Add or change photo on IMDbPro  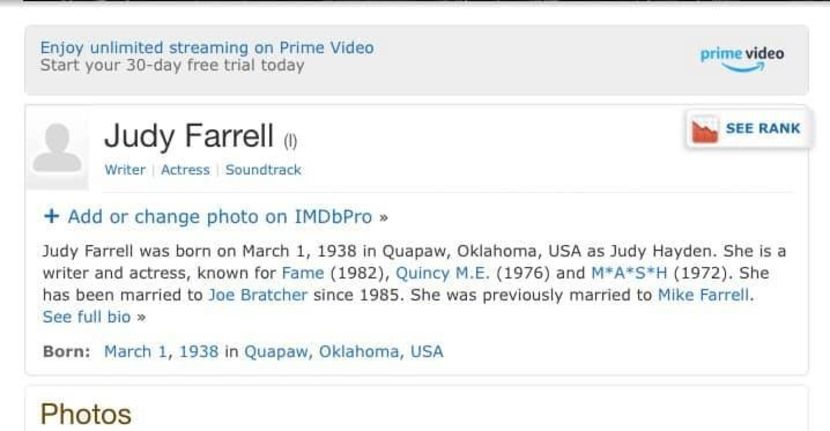pyautogui.click(x=215, y=217)
